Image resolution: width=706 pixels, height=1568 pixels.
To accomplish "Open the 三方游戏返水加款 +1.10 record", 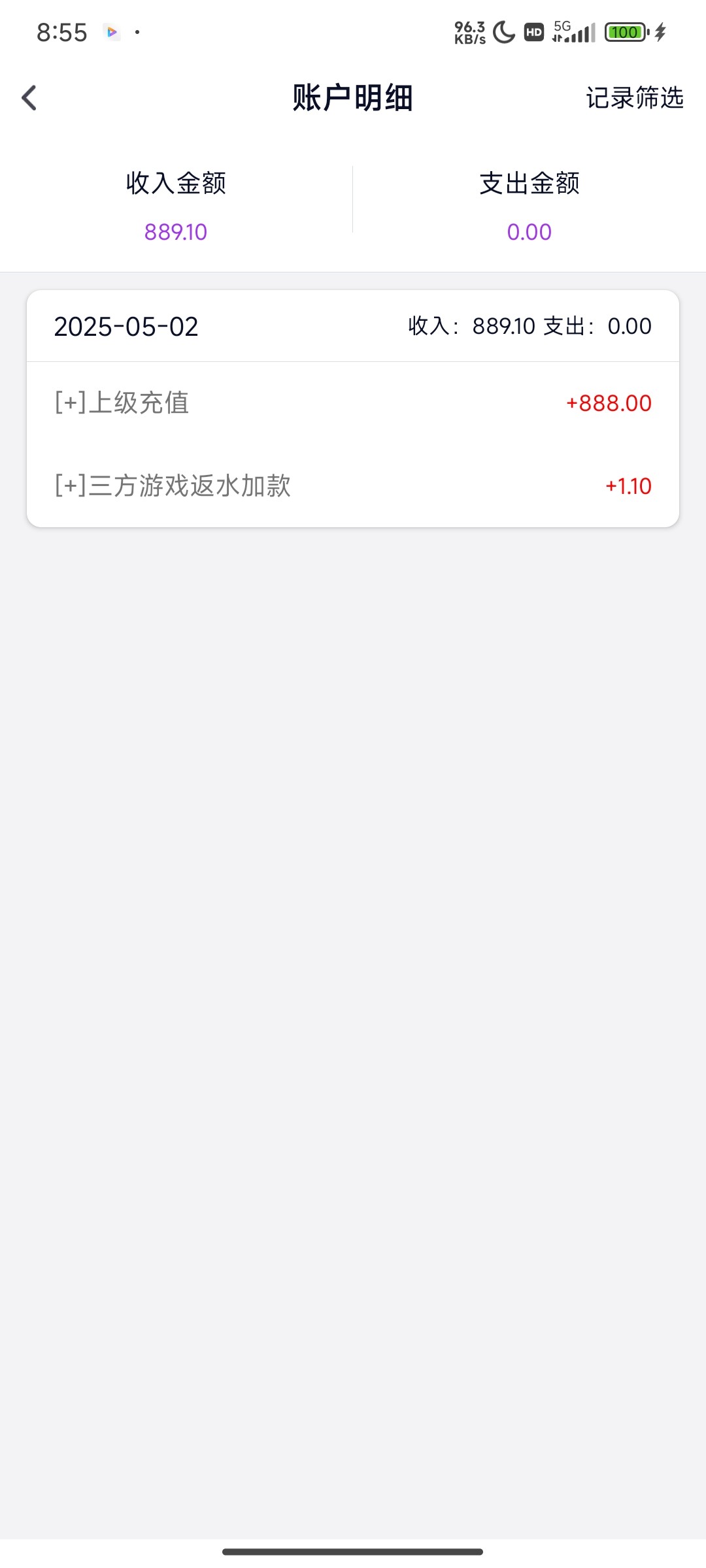I will [x=353, y=485].
